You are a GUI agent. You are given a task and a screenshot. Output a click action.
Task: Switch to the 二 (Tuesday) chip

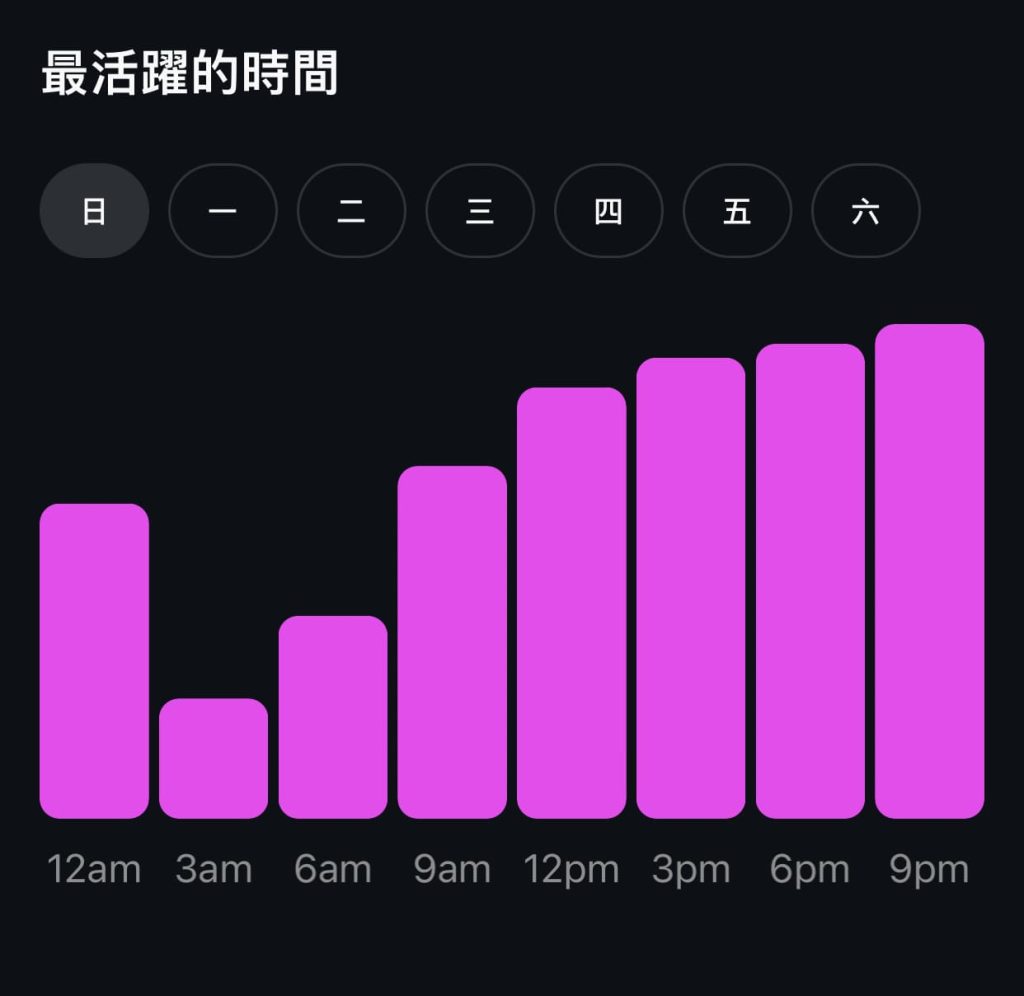(351, 211)
